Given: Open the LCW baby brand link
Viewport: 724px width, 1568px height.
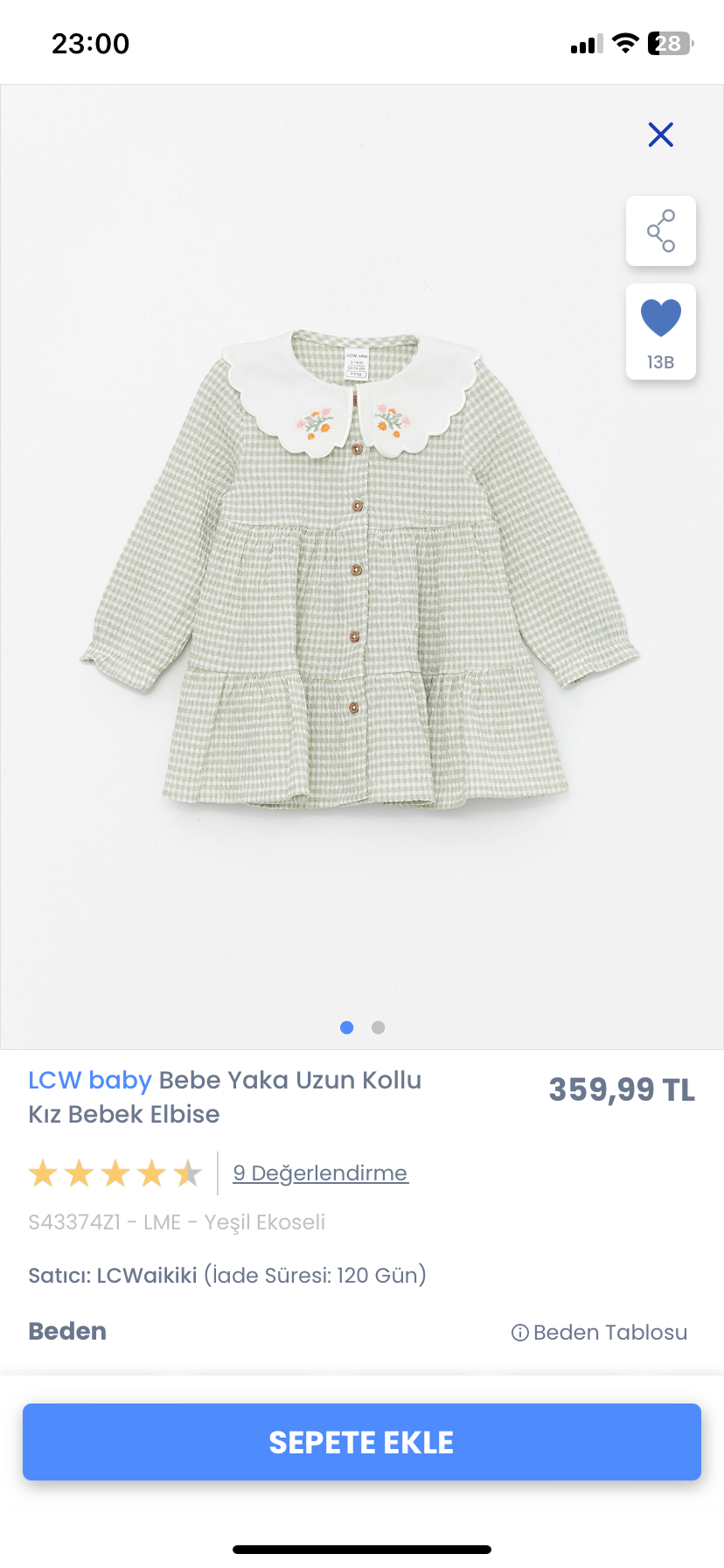Looking at the screenshot, I should point(90,1081).
